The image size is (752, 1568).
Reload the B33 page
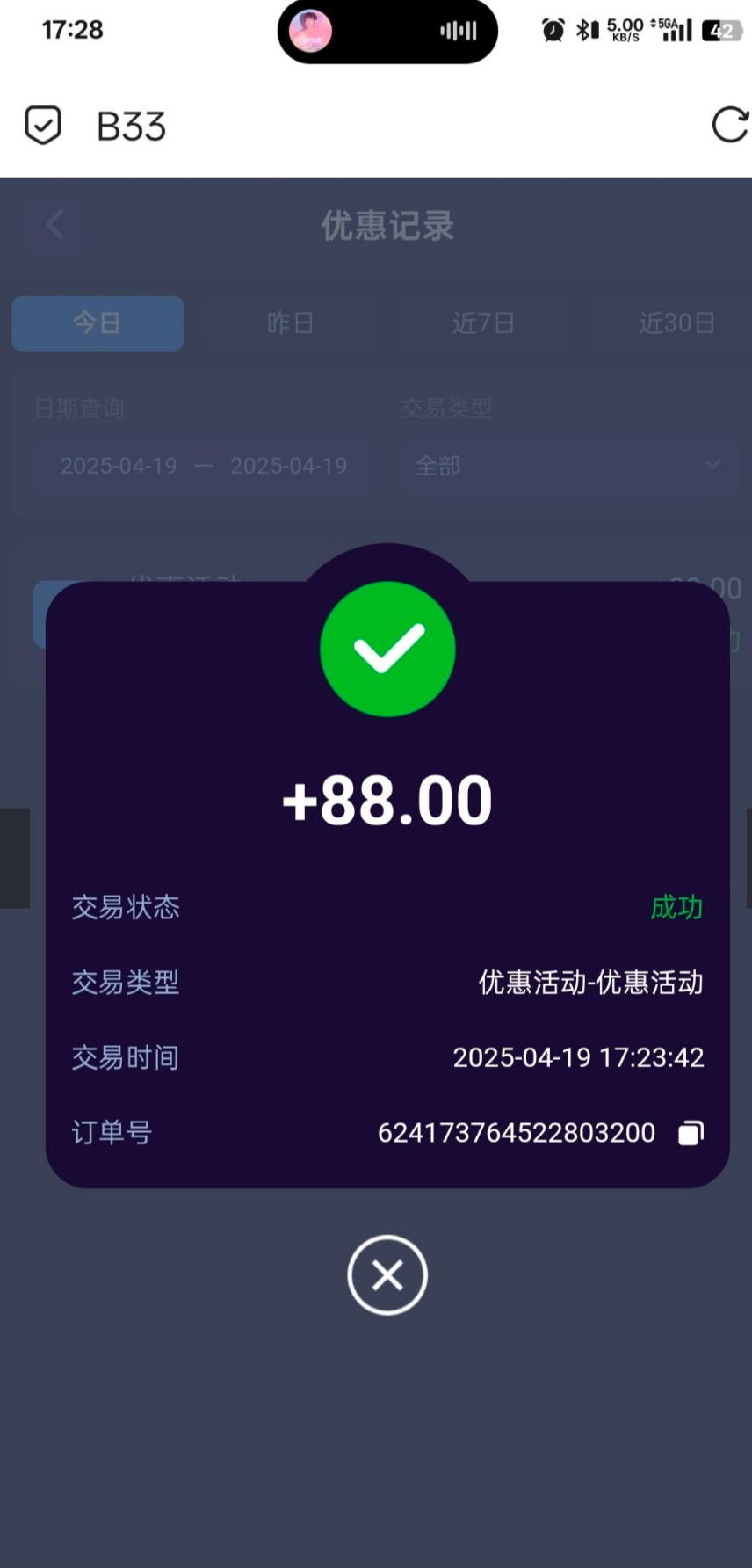729,126
